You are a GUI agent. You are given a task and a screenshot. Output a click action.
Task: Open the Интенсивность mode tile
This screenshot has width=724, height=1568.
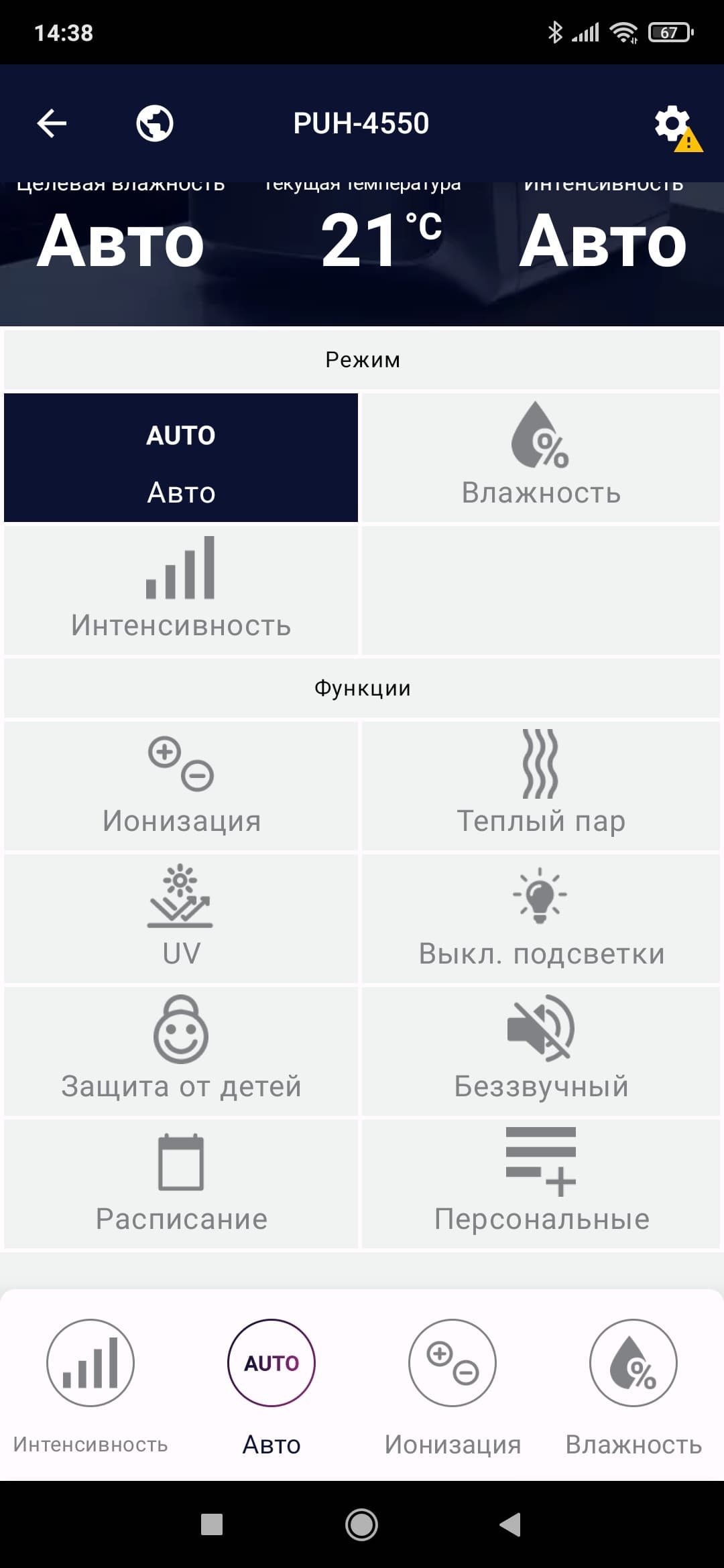click(181, 590)
